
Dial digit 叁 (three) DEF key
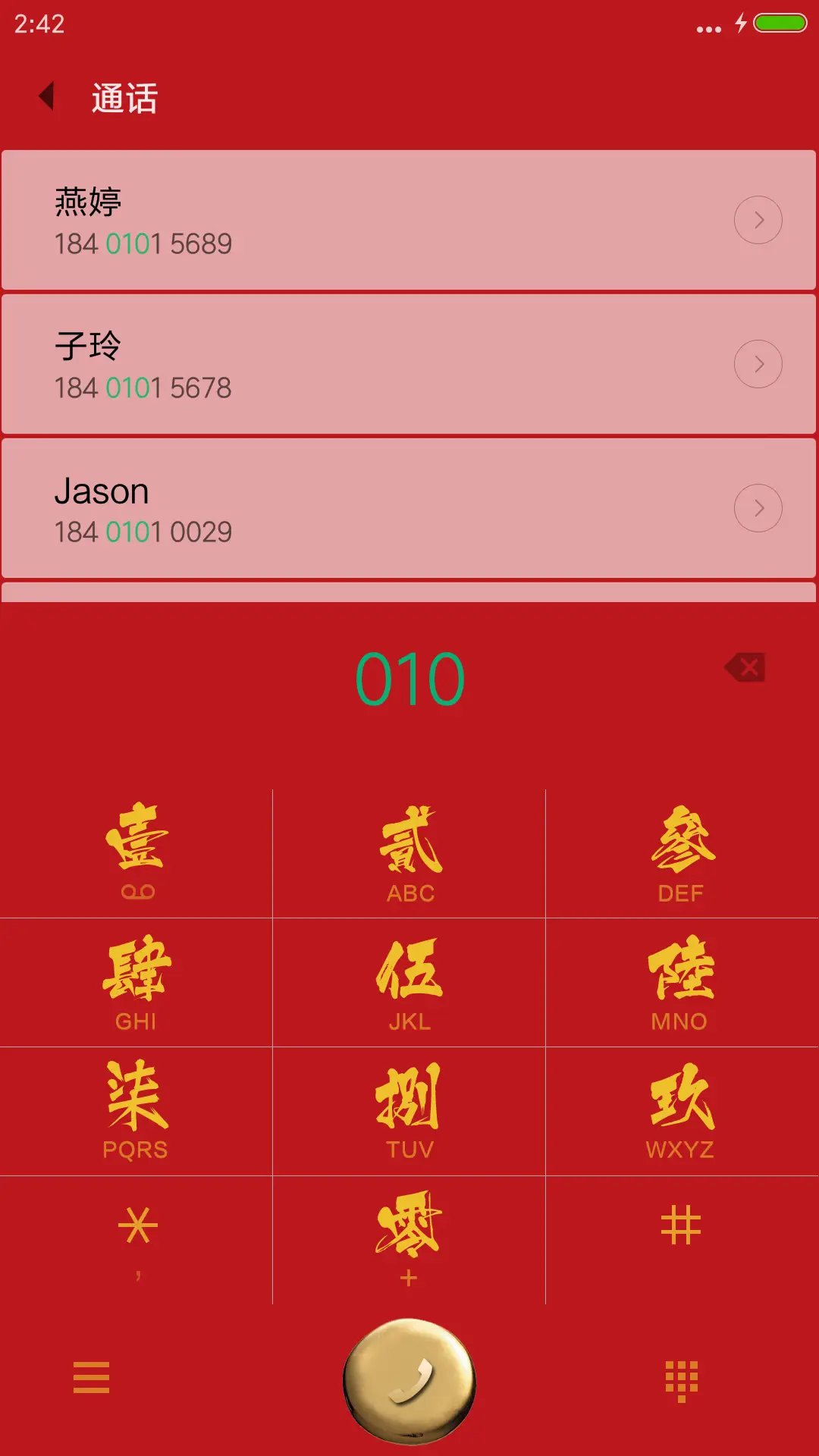pyautogui.click(x=681, y=849)
